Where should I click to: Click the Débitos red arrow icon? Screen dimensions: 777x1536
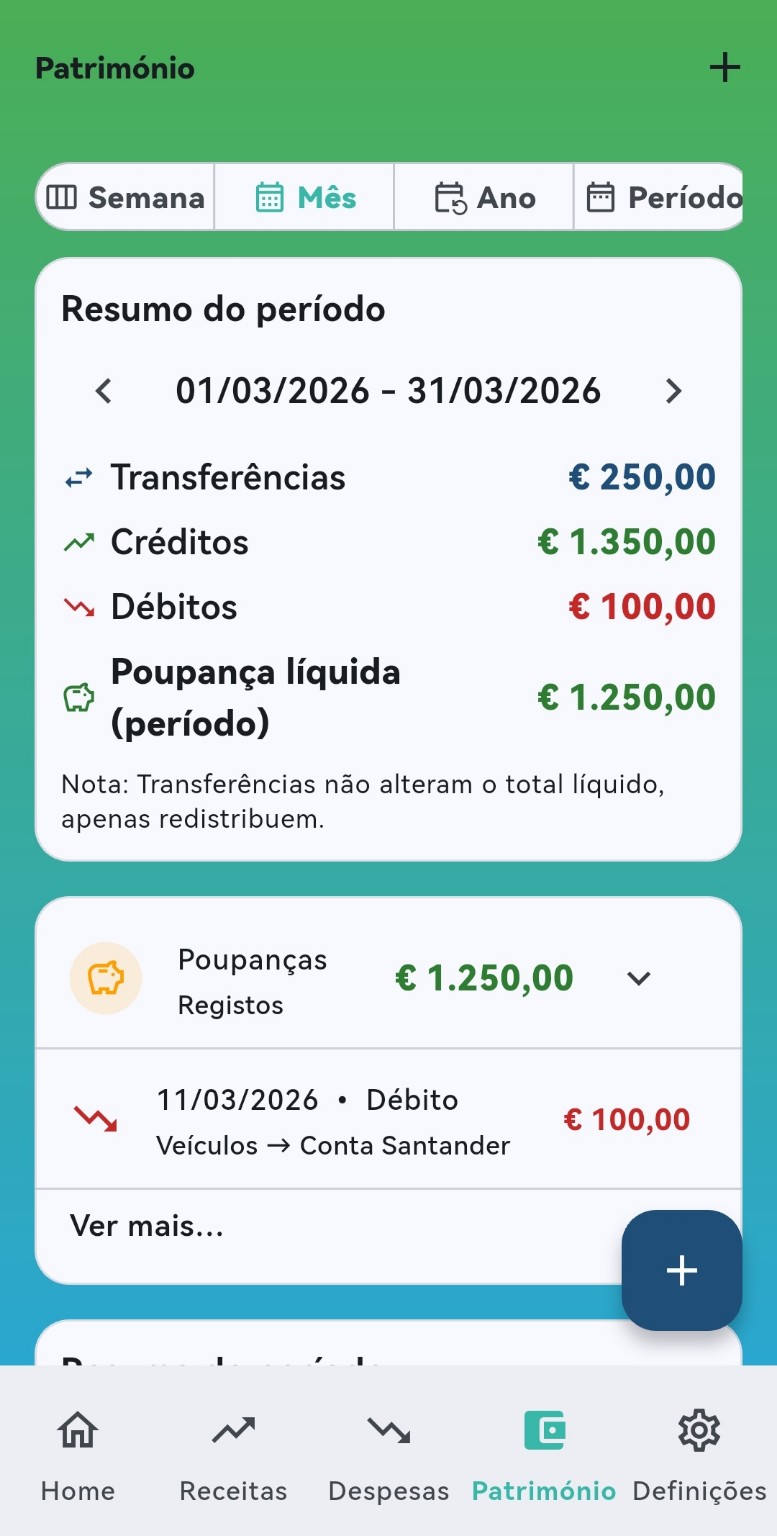[x=80, y=607]
